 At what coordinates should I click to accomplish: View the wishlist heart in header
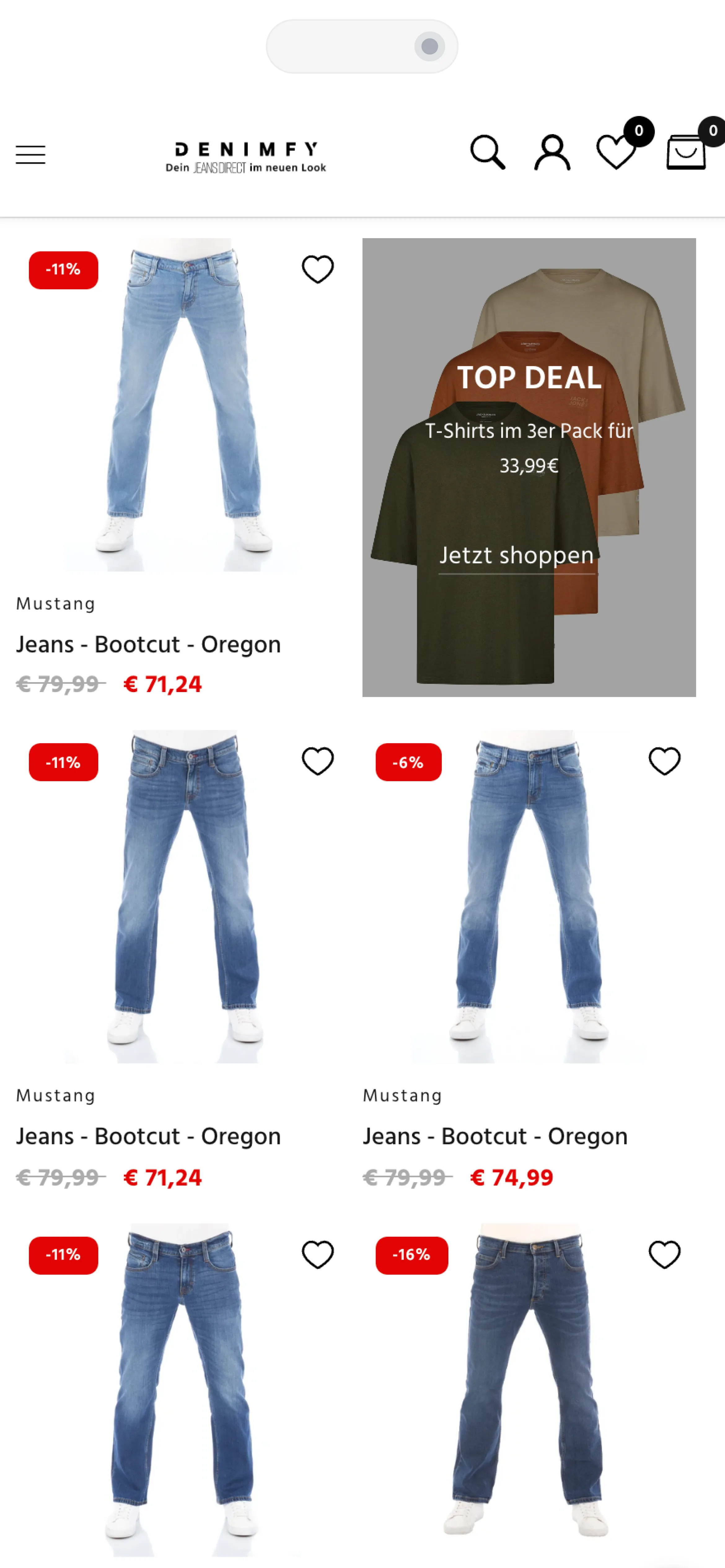(616, 151)
